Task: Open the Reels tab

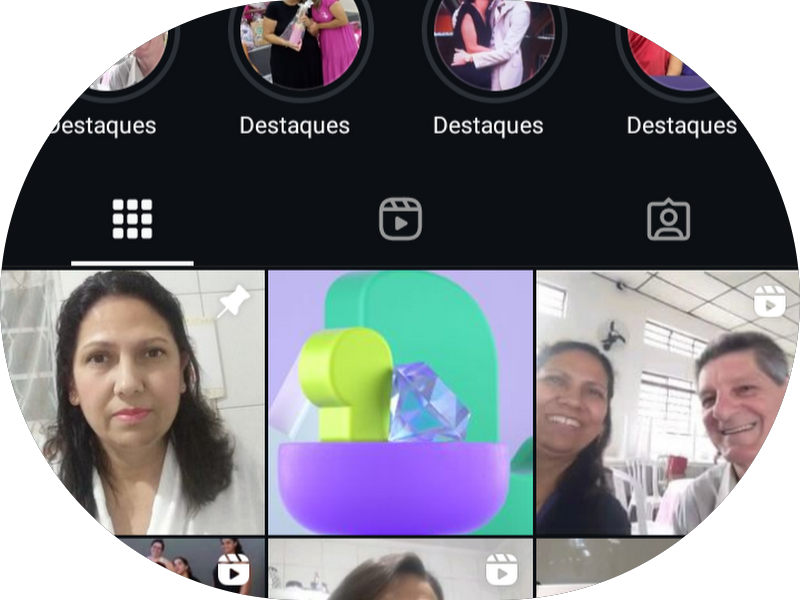Action: pyautogui.click(x=400, y=219)
